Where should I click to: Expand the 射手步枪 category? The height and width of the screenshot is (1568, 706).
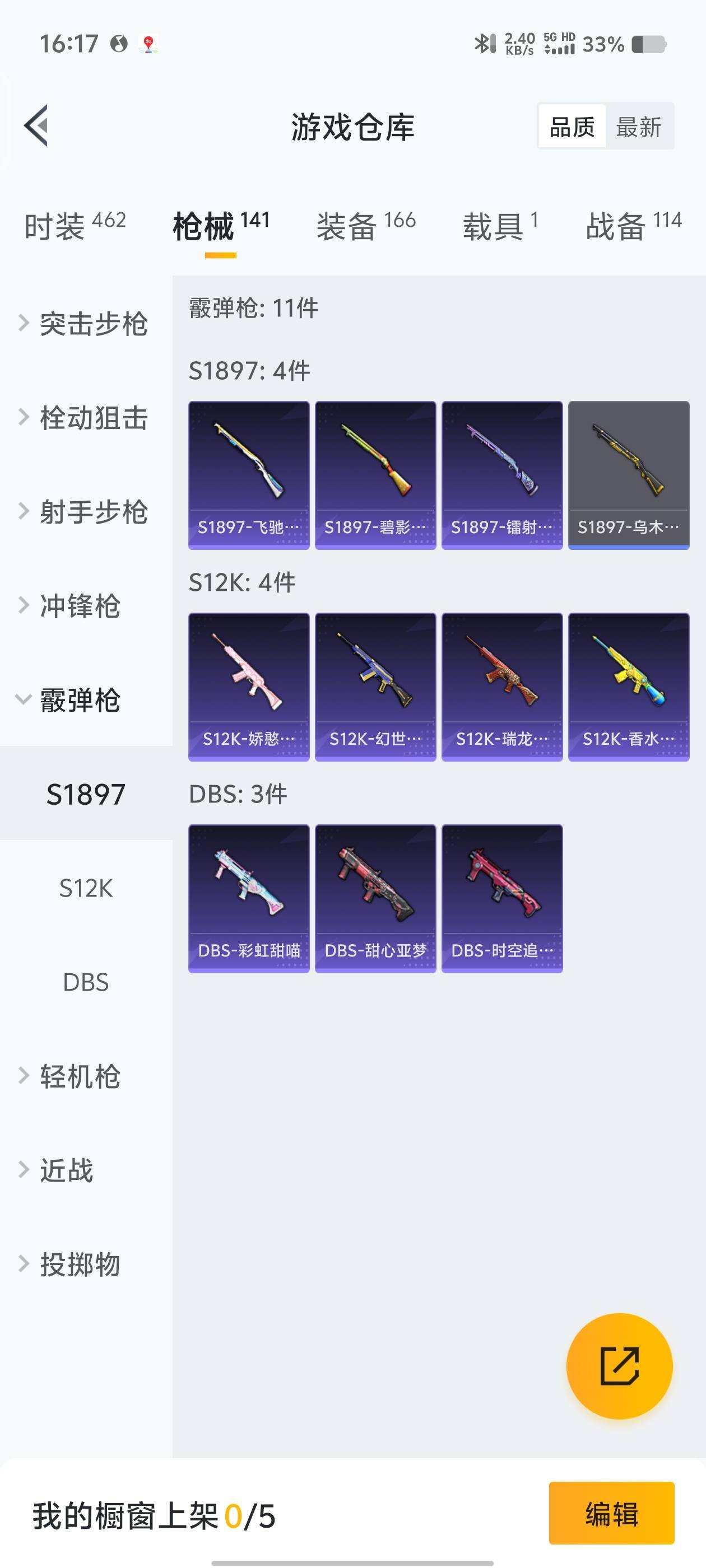pyautogui.click(x=85, y=511)
